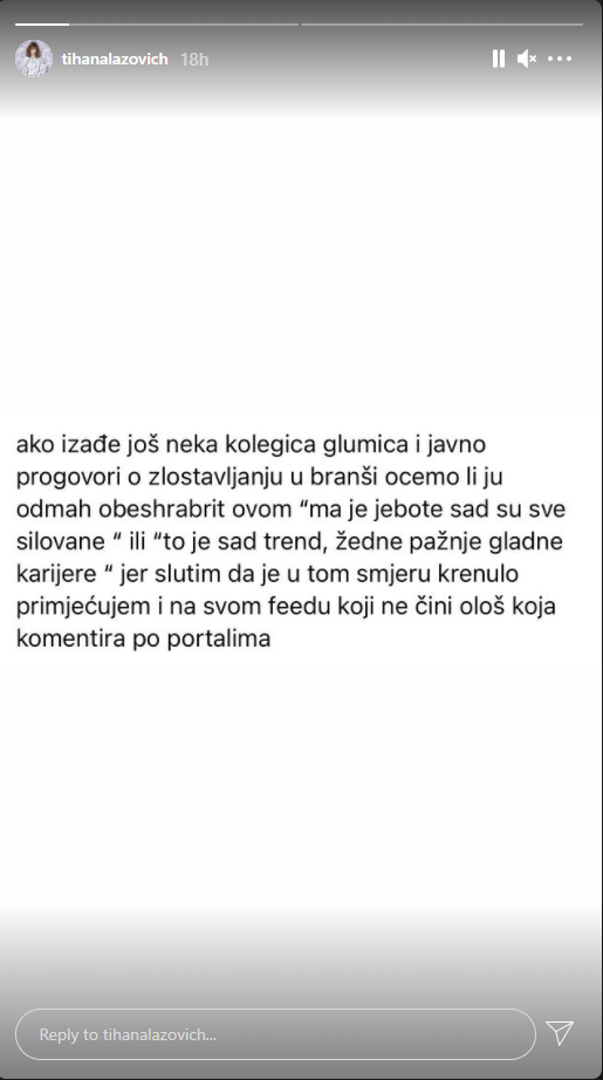Open the three-dot more options menu
This screenshot has width=603, height=1080.
pyautogui.click(x=560, y=59)
